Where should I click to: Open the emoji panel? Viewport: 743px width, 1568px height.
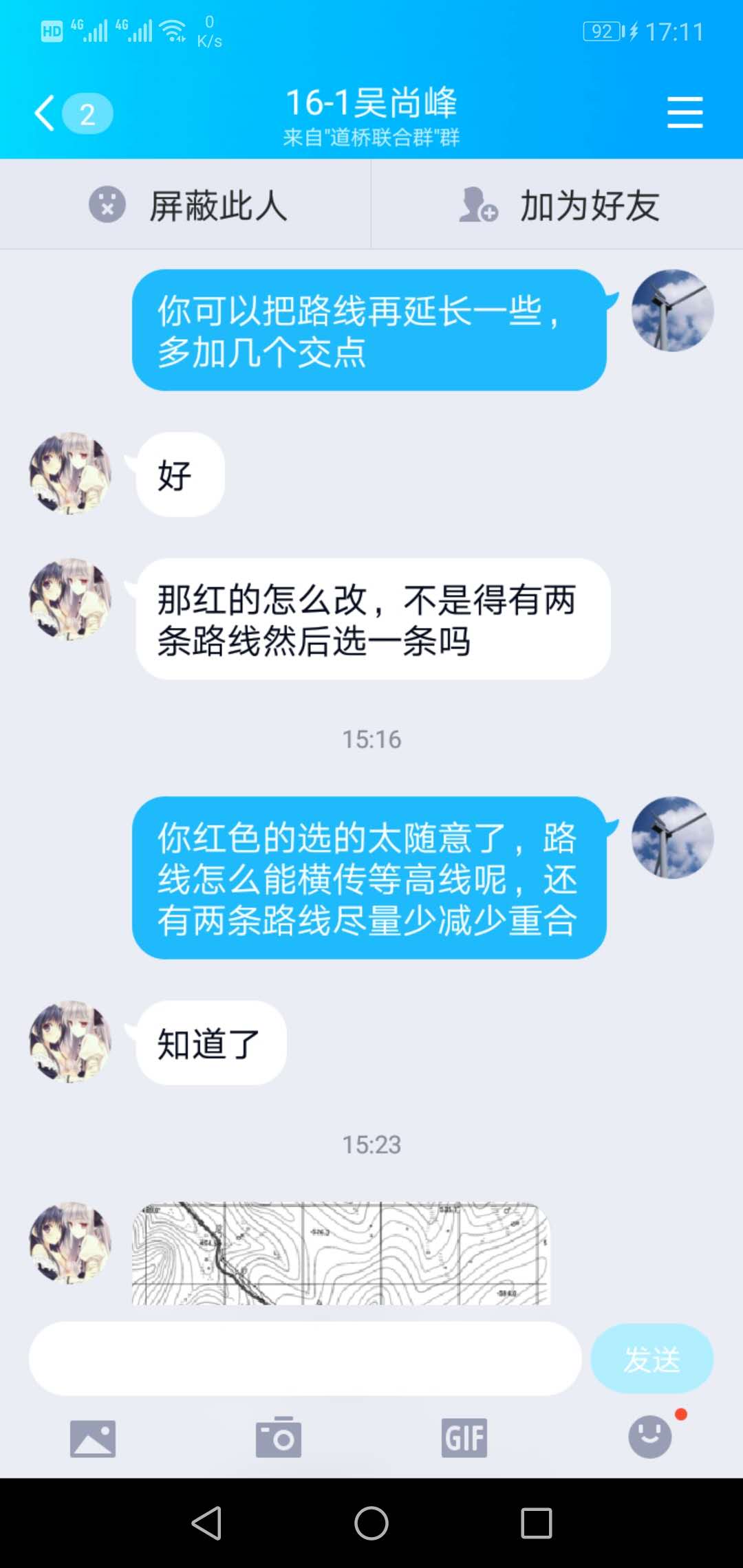click(x=650, y=1437)
